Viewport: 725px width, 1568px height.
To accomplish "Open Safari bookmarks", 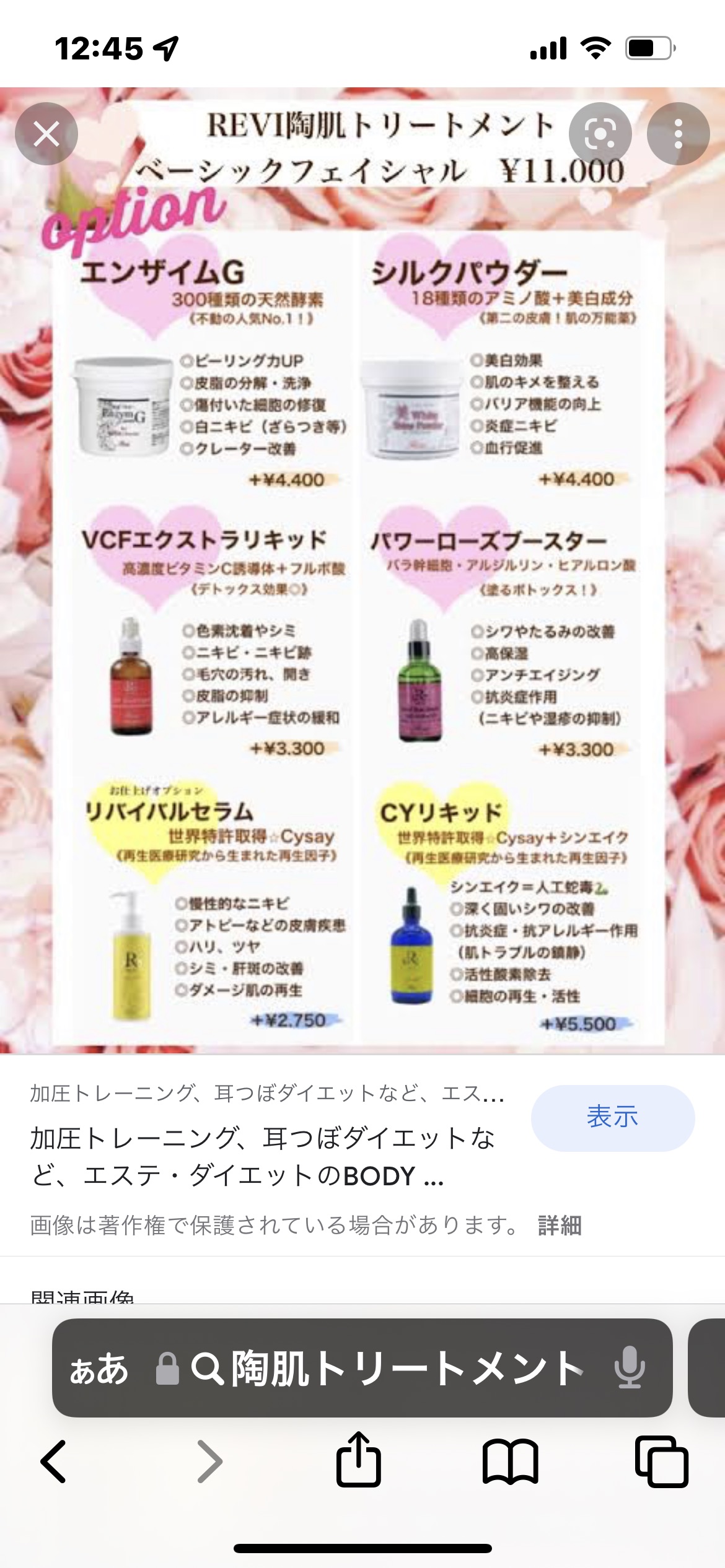I will click(510, 1461).
